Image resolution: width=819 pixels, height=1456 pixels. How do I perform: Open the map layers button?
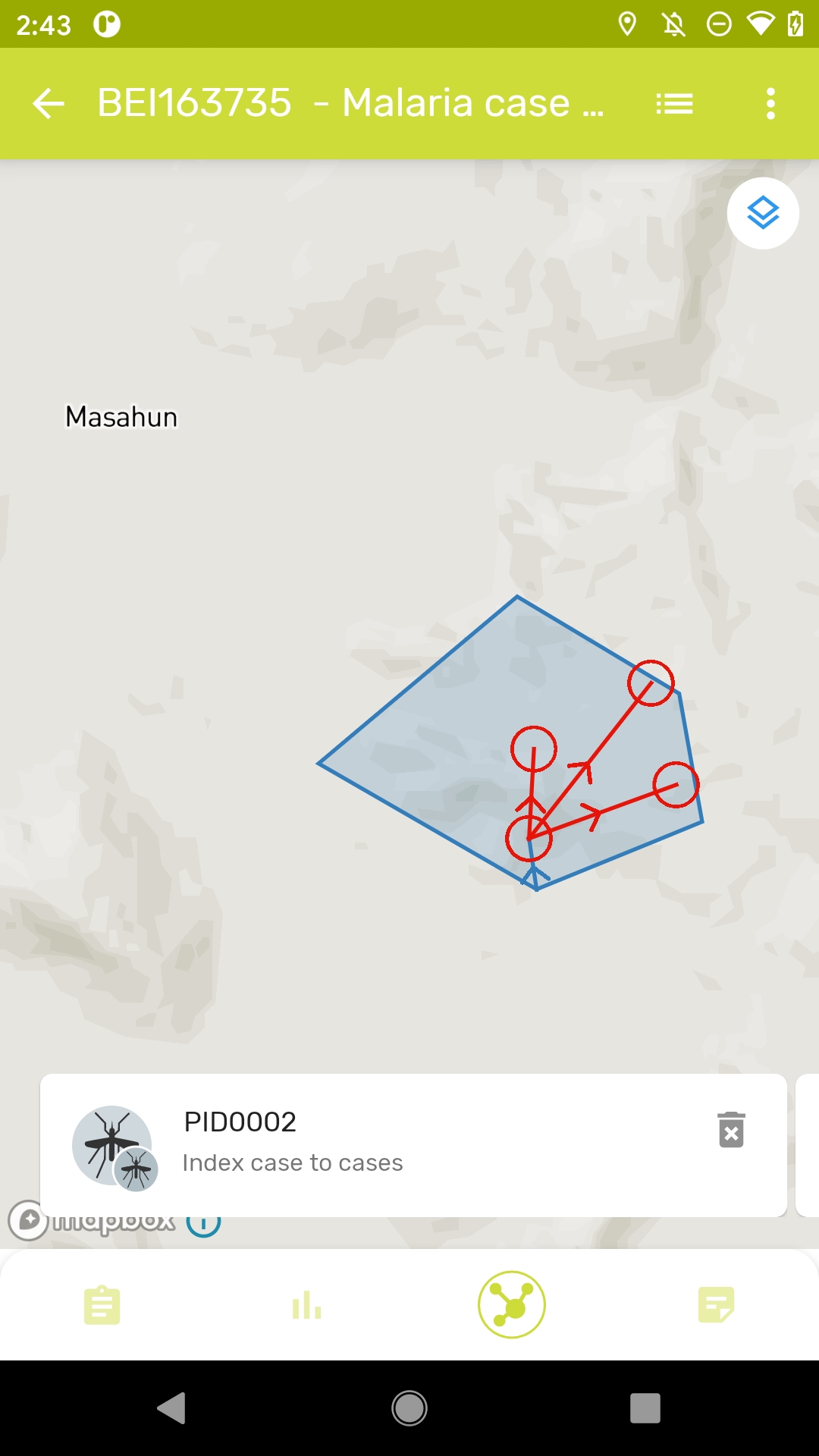tap(763, 213)
